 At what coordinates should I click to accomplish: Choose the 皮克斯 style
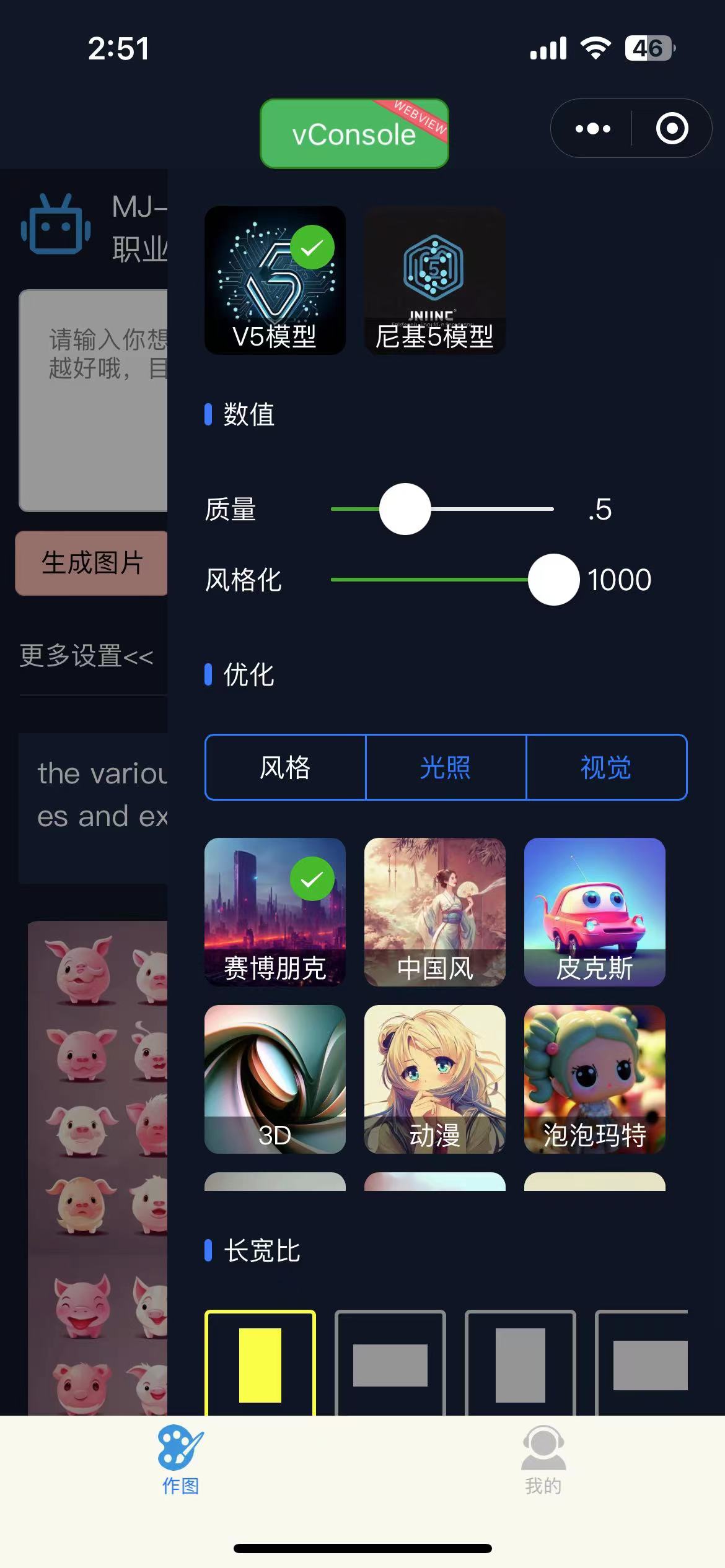tap(594, 912)
